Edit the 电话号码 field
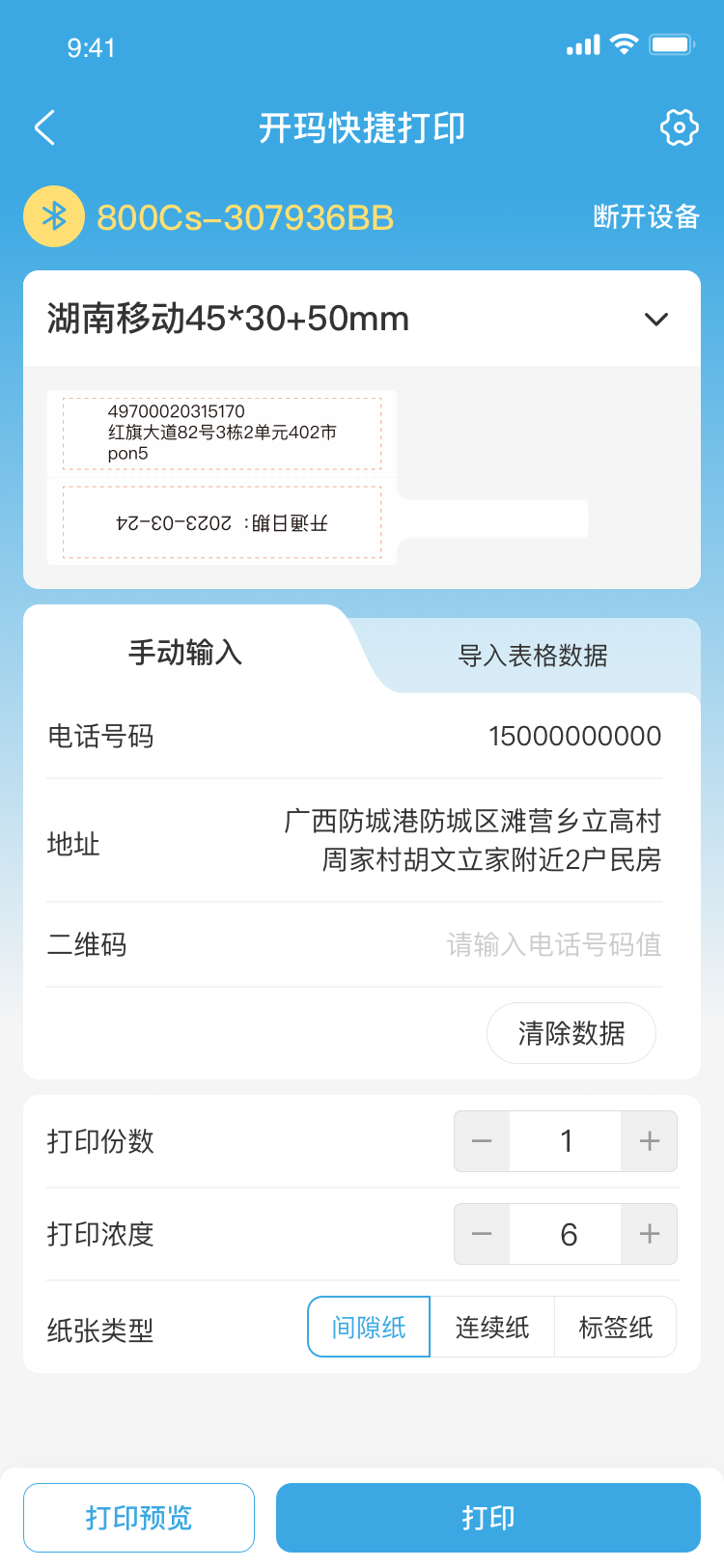 [354, 736]
